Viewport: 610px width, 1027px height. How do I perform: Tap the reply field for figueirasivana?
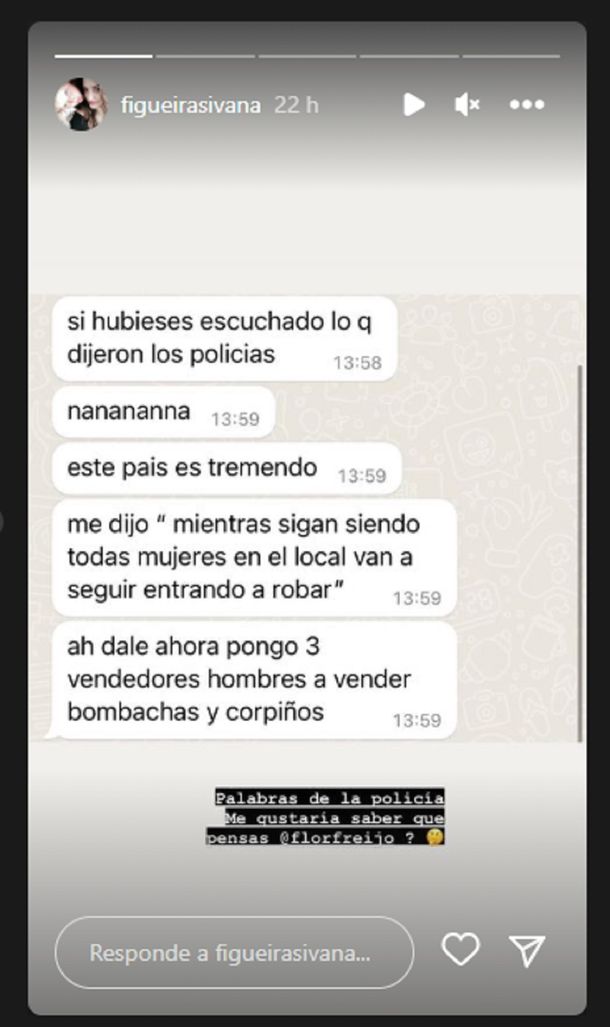click(234, 953)
